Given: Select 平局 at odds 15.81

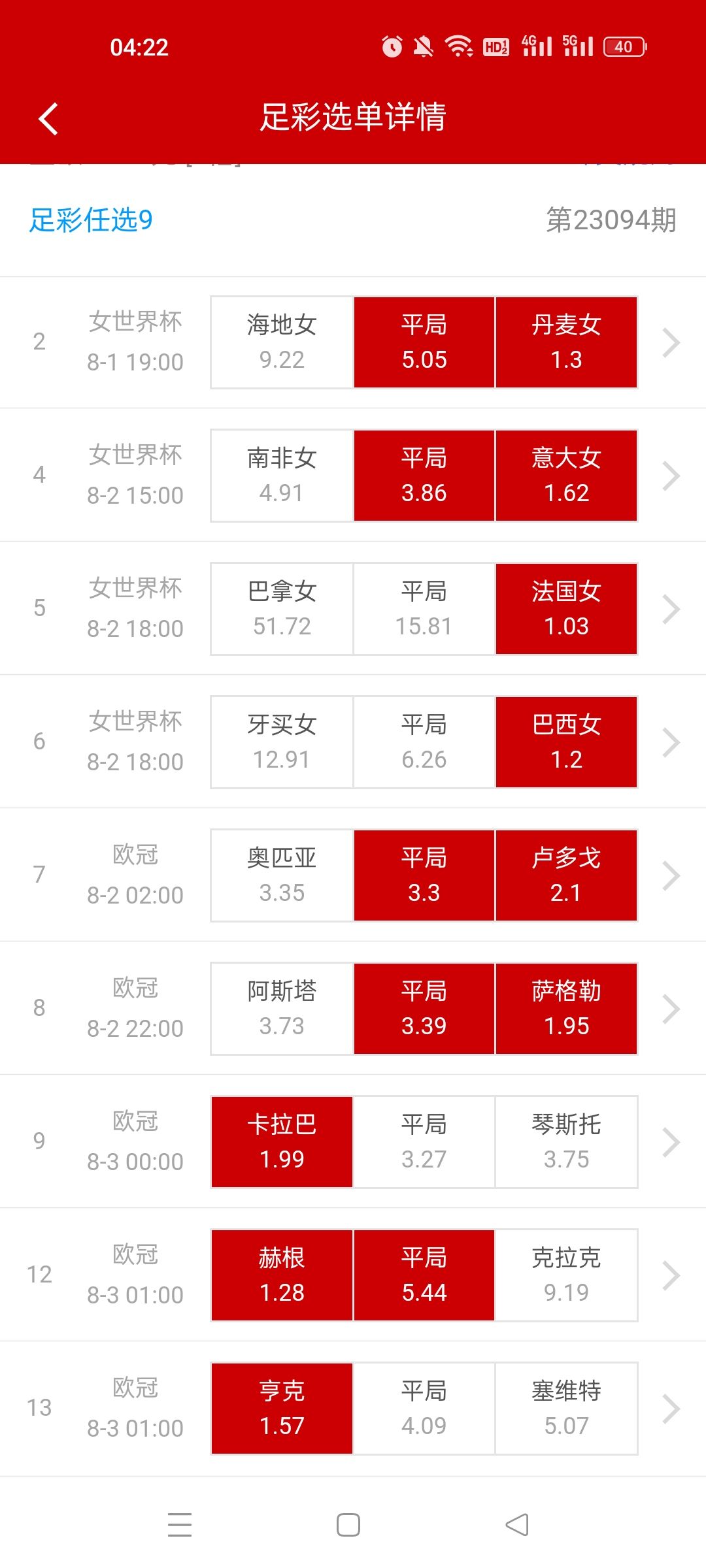Looking at the screenshot, I should point(424,609).
